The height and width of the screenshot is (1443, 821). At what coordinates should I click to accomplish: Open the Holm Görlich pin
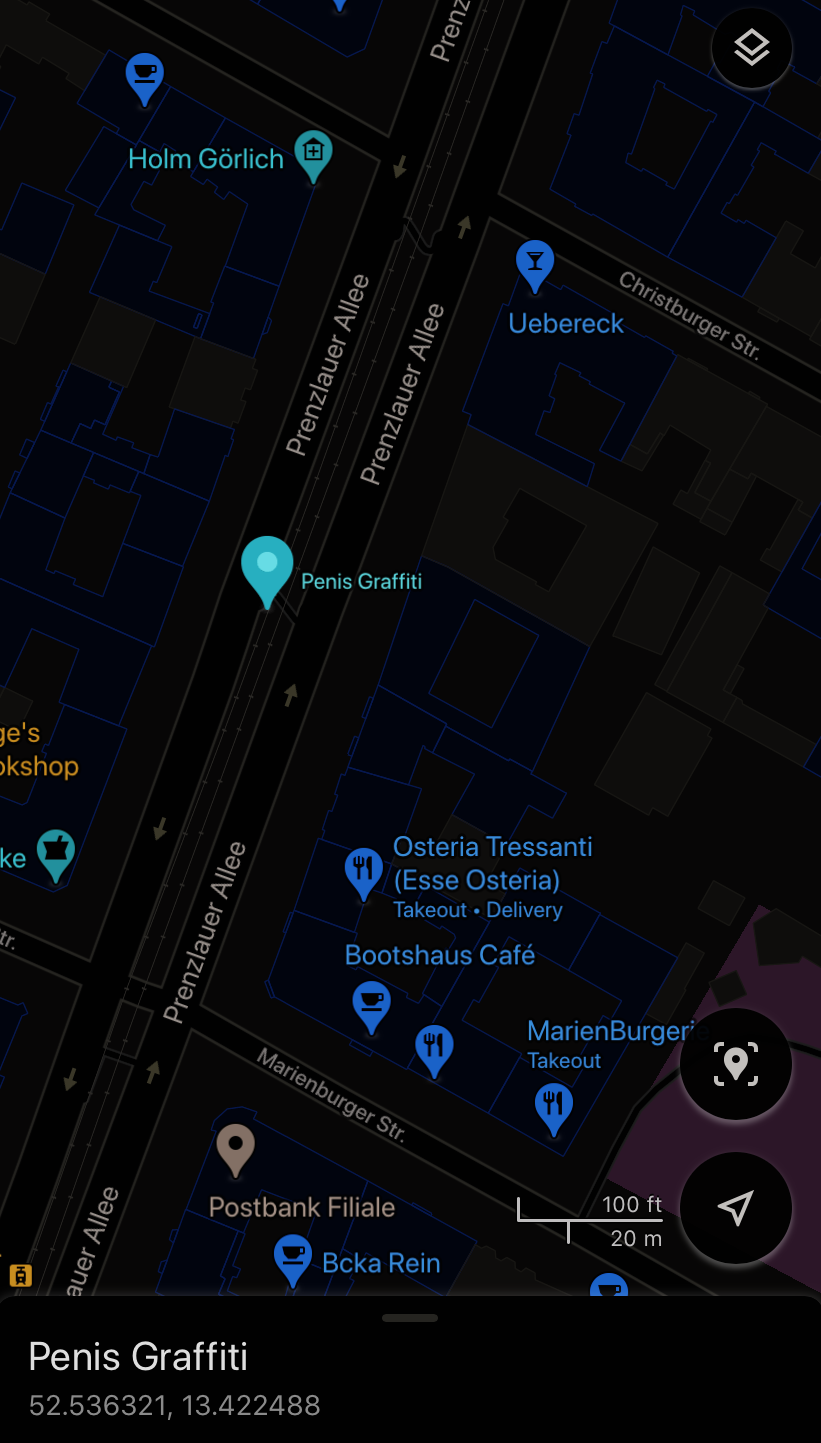(x=314, y=157)
